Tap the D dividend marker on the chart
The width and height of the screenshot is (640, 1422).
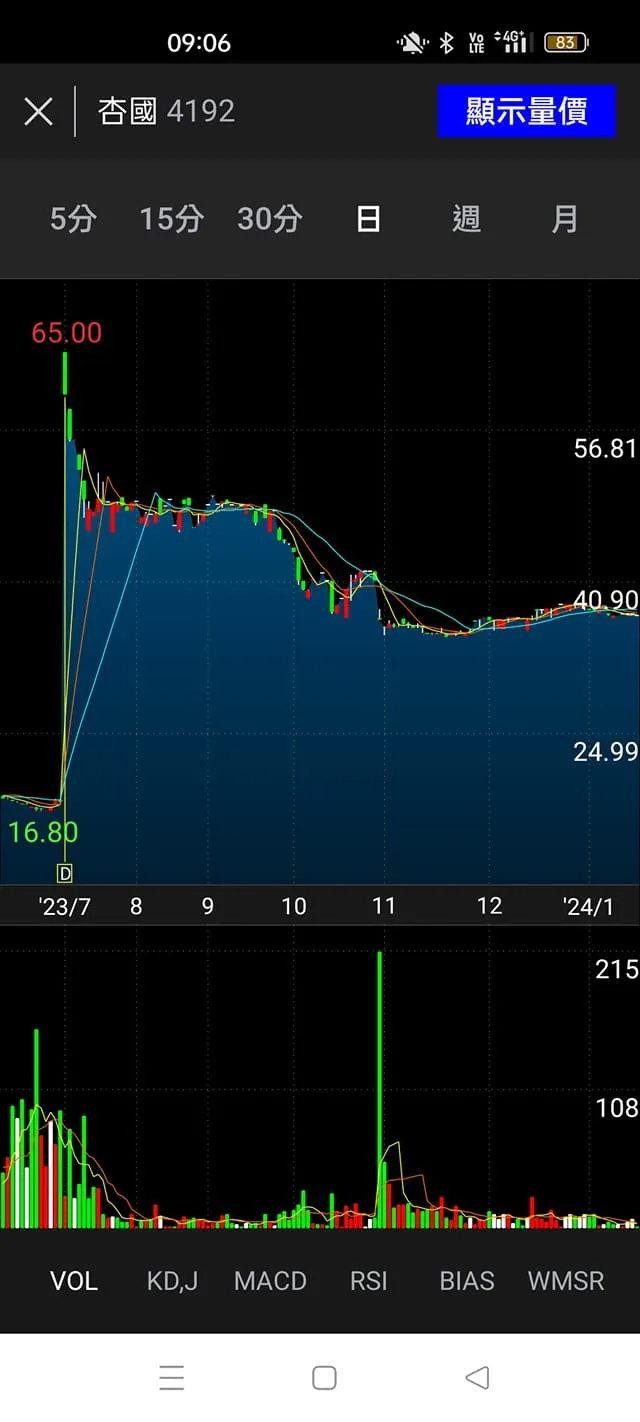65,873
